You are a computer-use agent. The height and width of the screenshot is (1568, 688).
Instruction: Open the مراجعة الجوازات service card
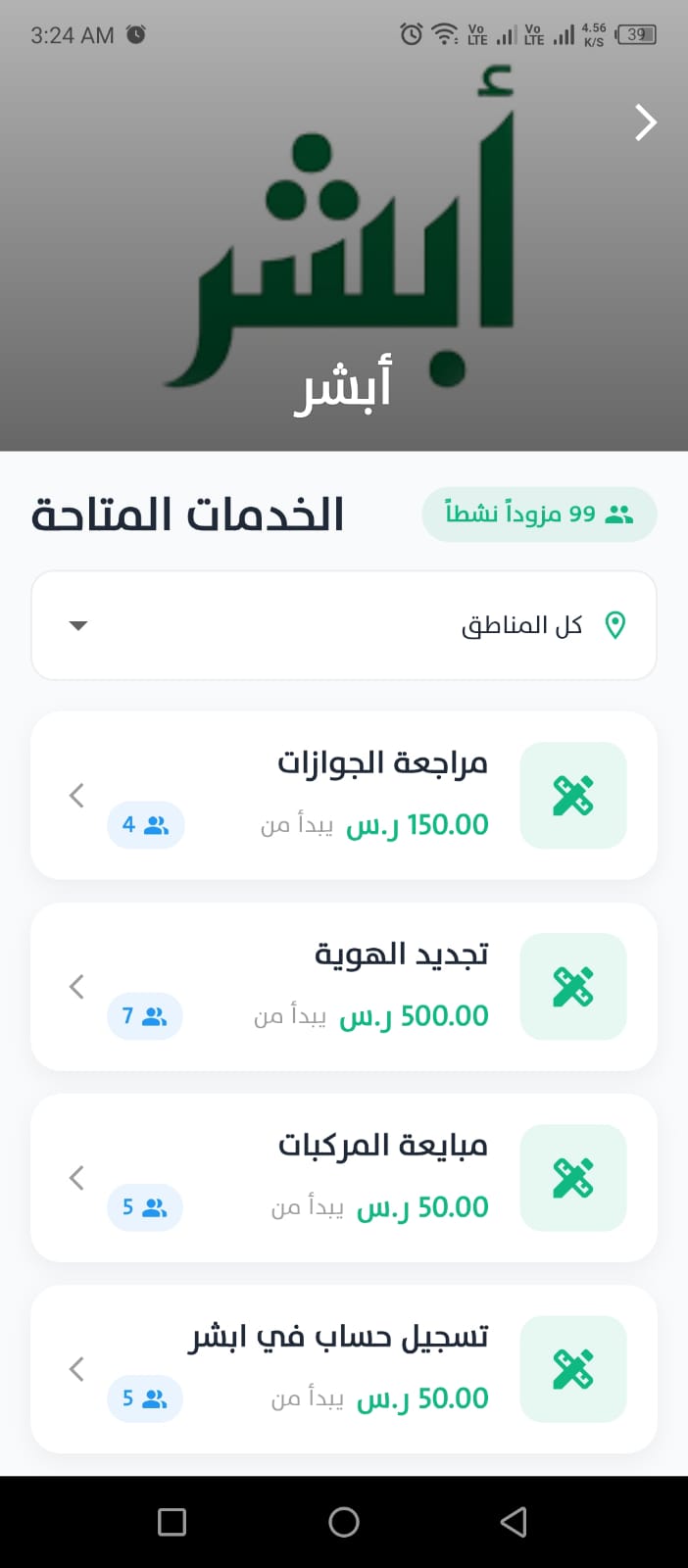(344, 796)
